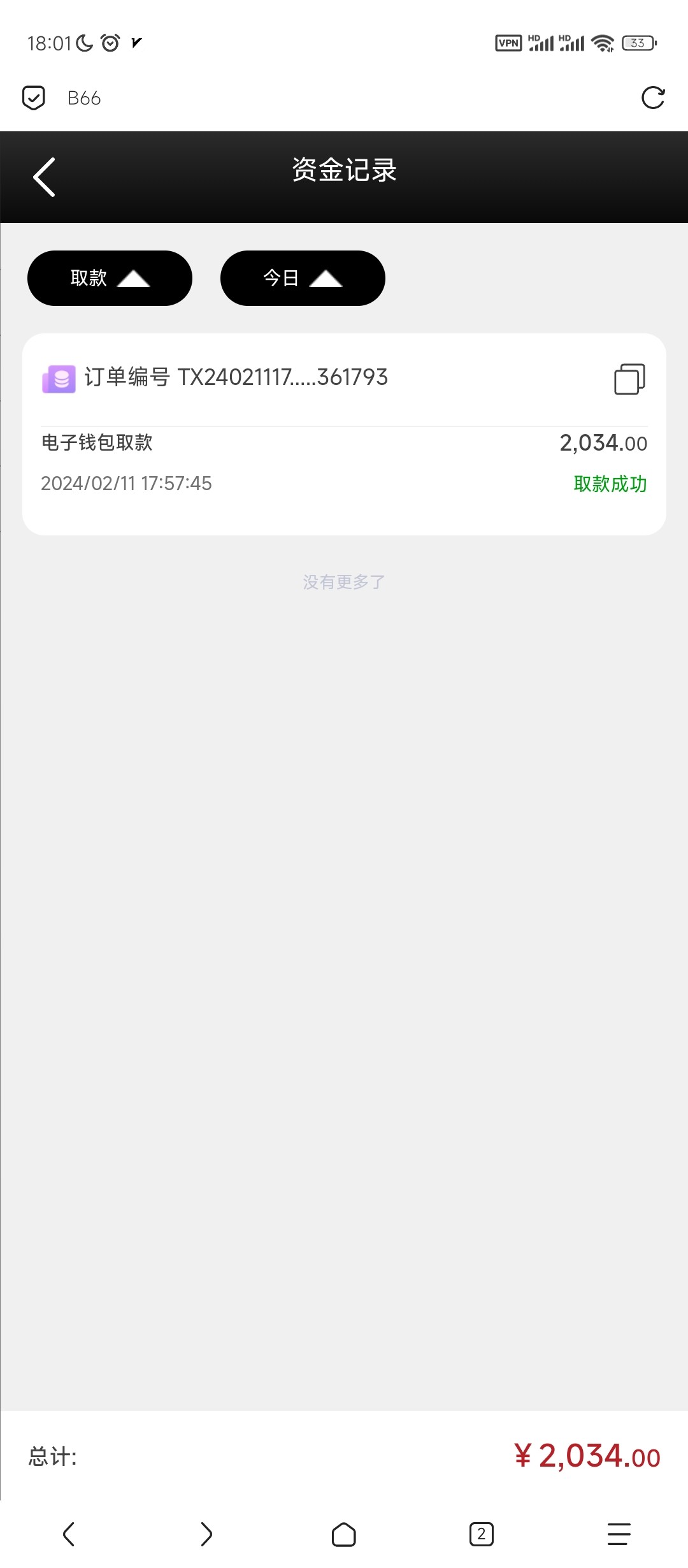This screenshot has height=1568, width=688.
Task: Expand the 今日 date filter
Action: pyautogui.click(x=303, y=279)
